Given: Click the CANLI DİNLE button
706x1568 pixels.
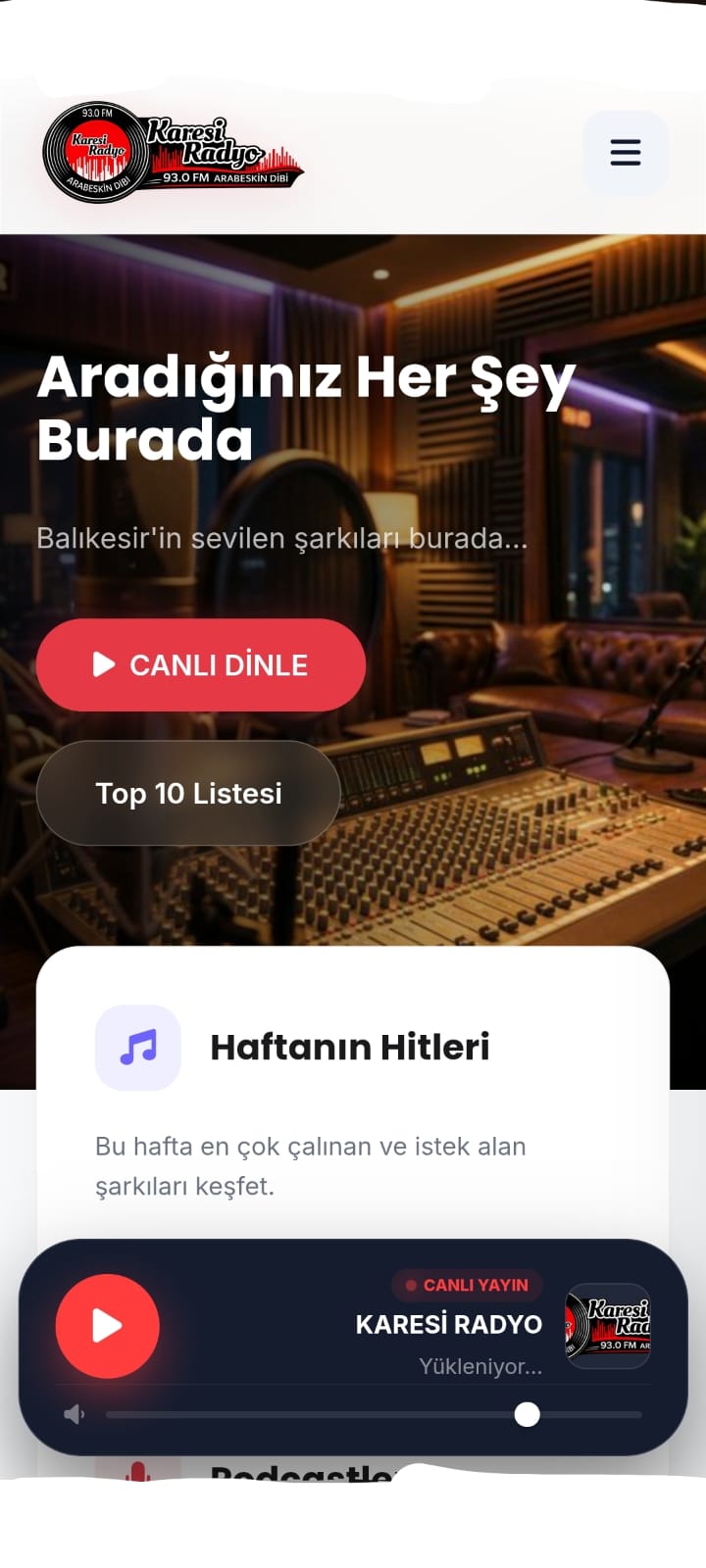Looking at the screenshot, I should tap(200, 664).
